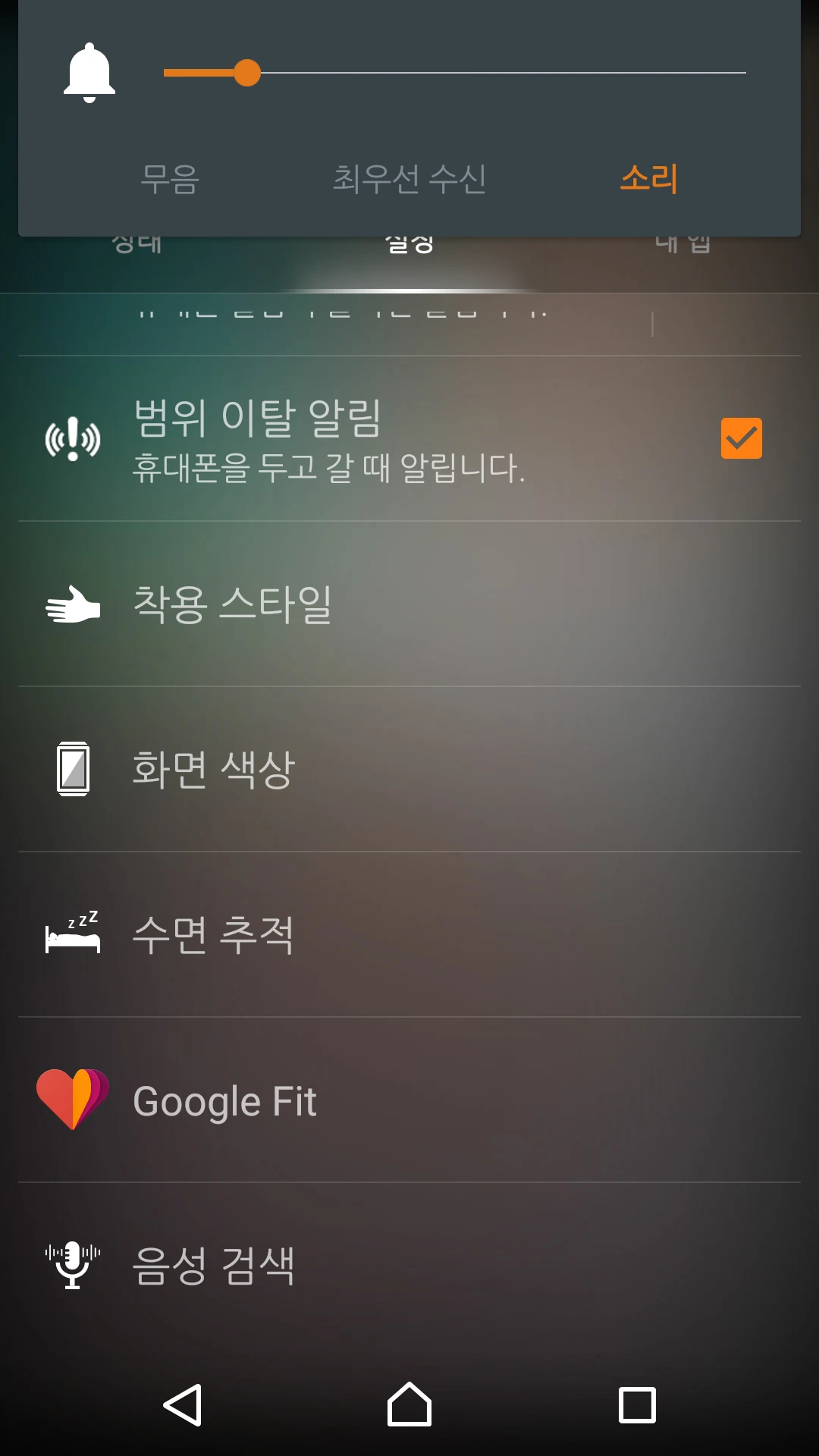Screen dimensions: 819x1456
Task: Open Google Fit via its heart icon
Action: click(x=71, y=1100)
